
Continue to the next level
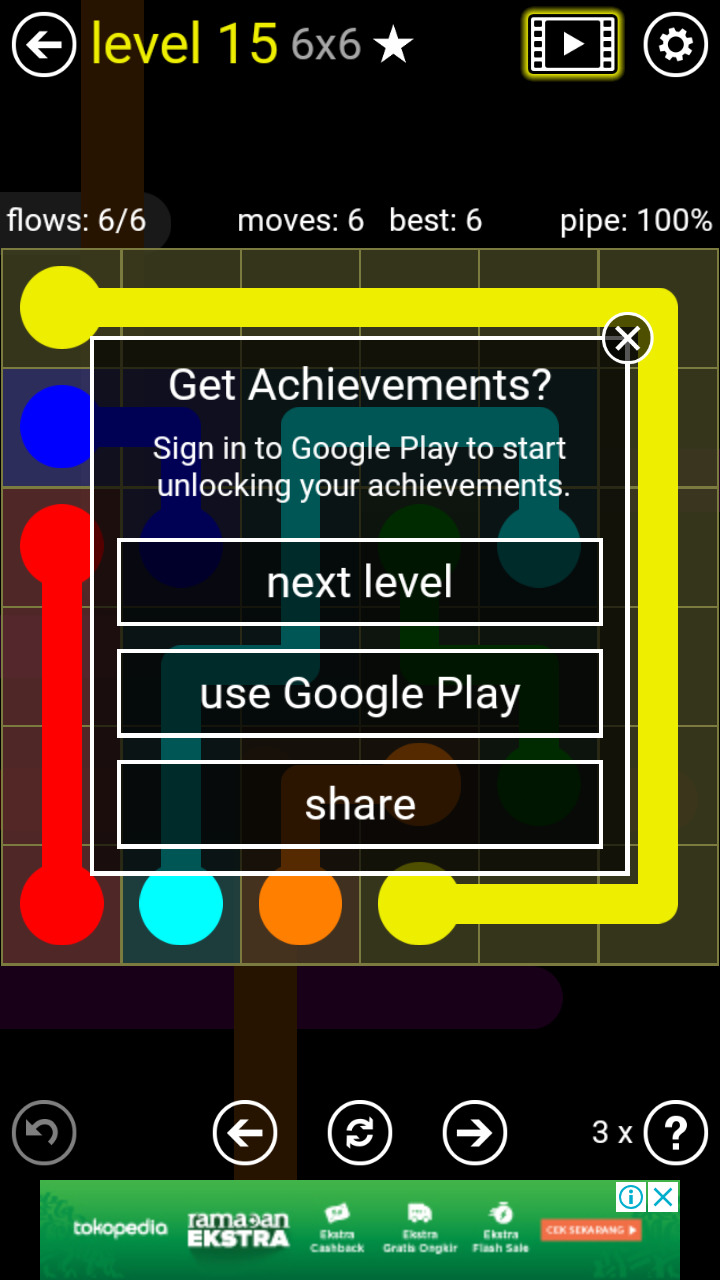[x=360, y=582]
